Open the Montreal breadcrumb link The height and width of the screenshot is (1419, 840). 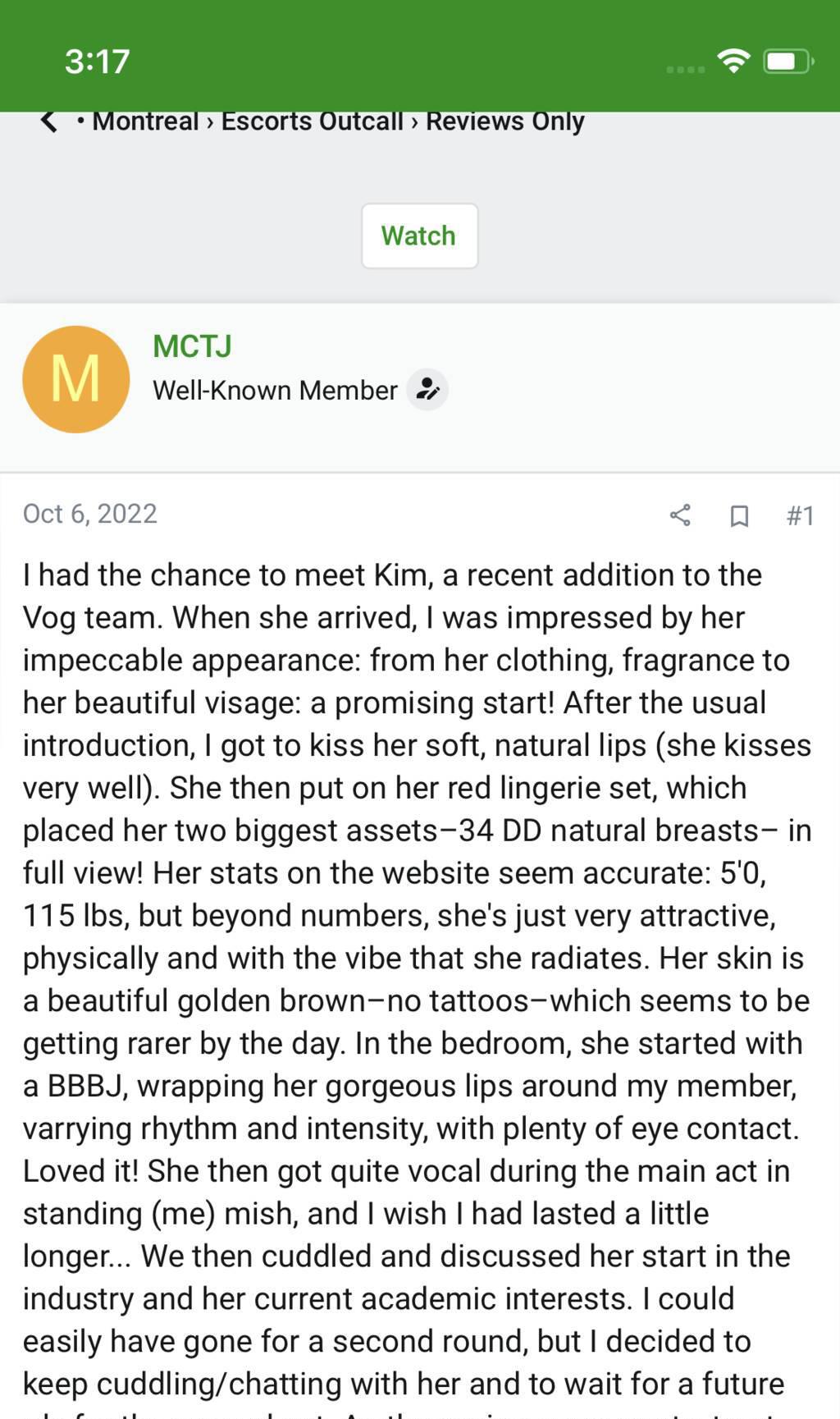click(x=145, y=121)
